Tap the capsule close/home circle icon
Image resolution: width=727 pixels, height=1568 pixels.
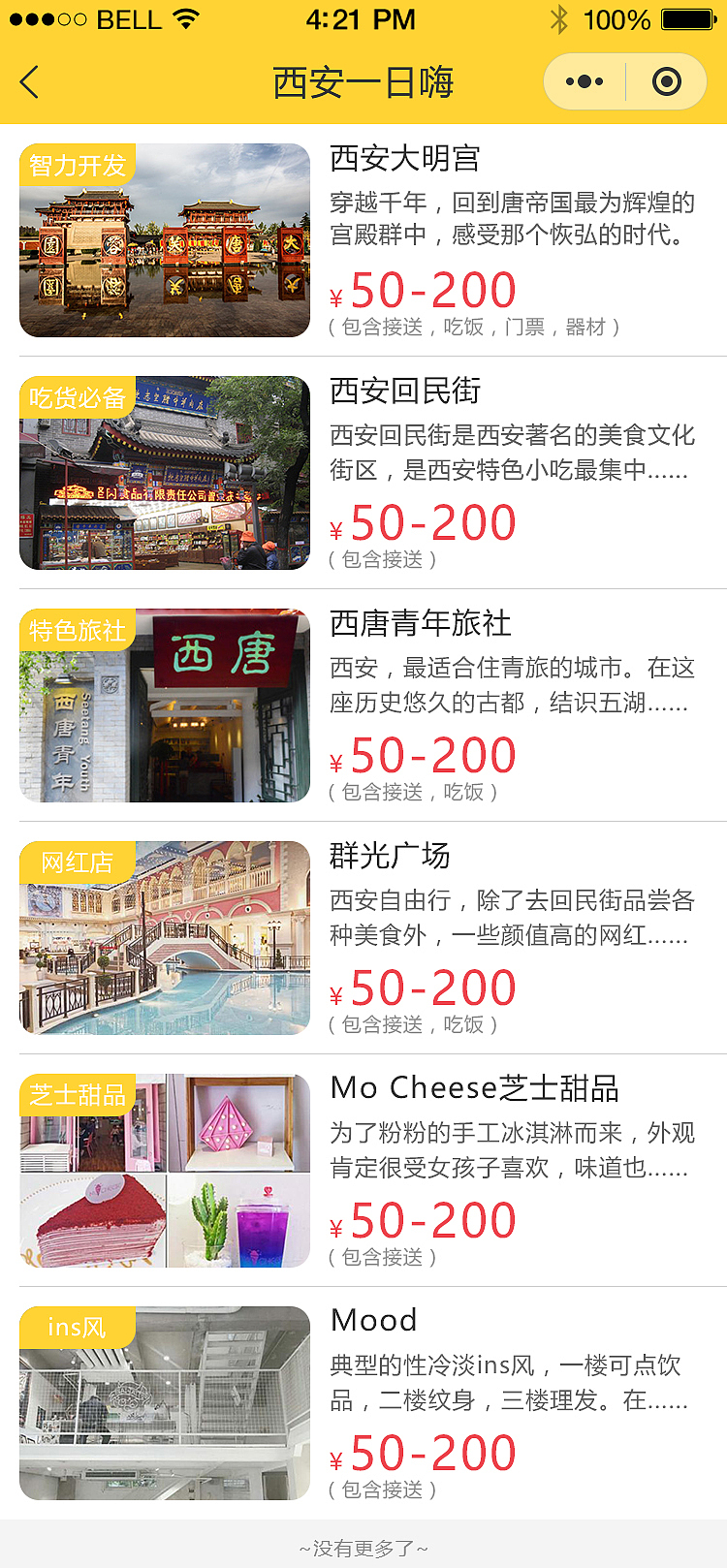[667, 81]
